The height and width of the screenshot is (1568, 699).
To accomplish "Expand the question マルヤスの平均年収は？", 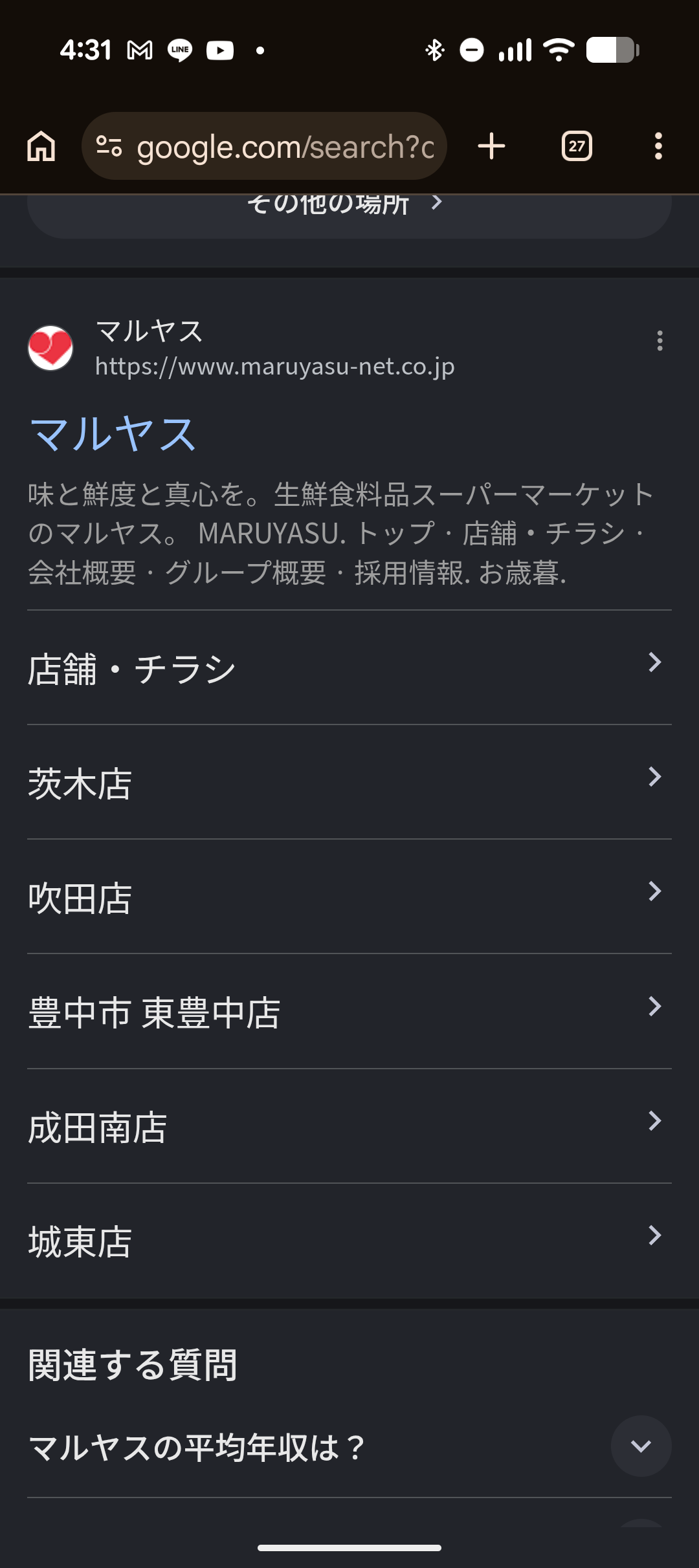I will pyautogui.click(x=349, y=1446).
